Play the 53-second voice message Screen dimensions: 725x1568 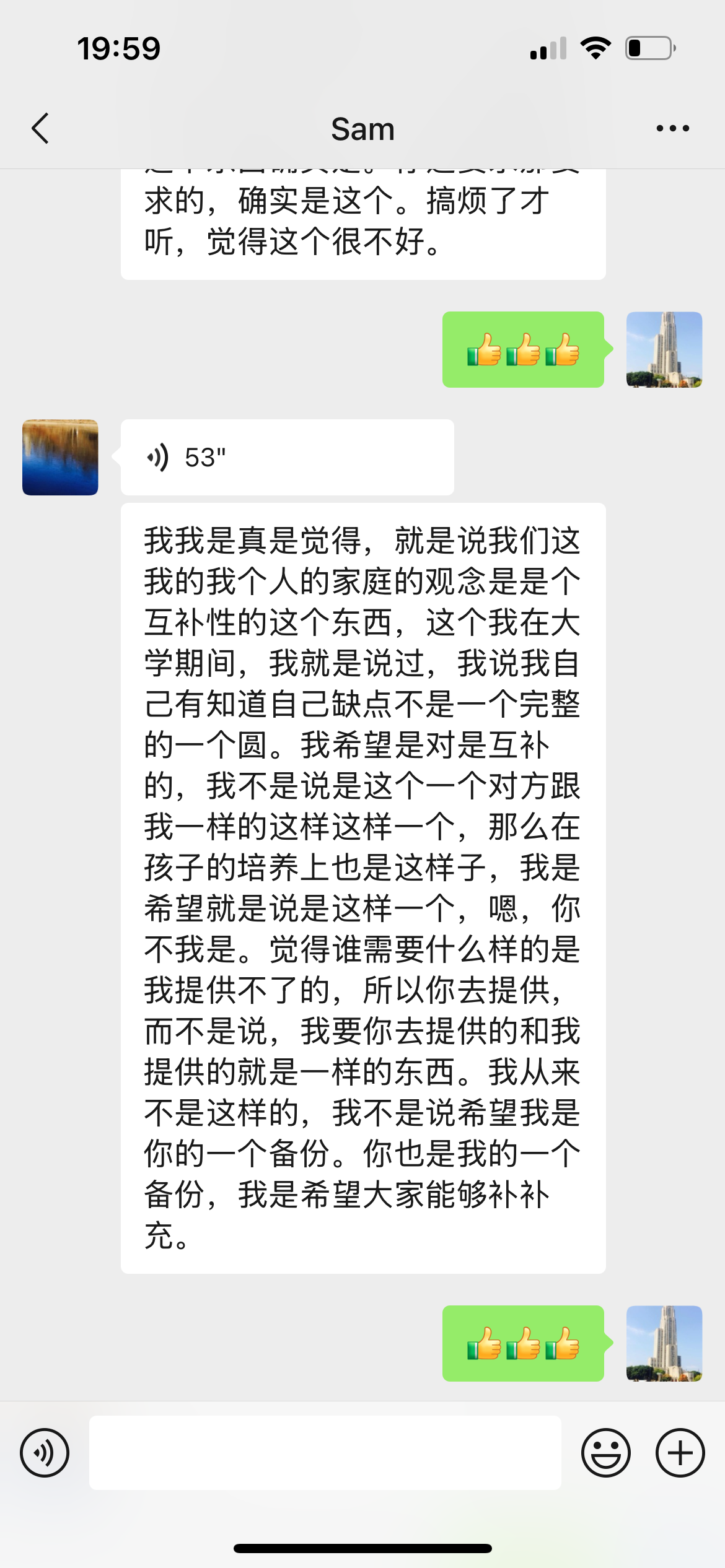click(x=287, y=458)
